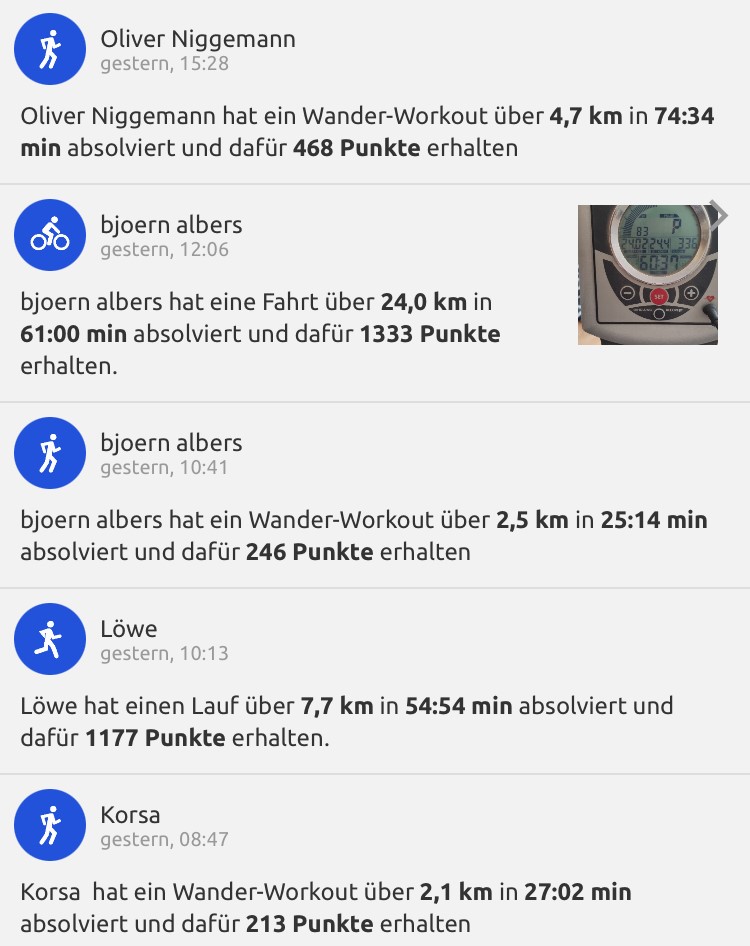This screenshot has width=750, height=946.
Task: Select the Wander-Workout icon on bjoern albers' entry
Action: 48,453
